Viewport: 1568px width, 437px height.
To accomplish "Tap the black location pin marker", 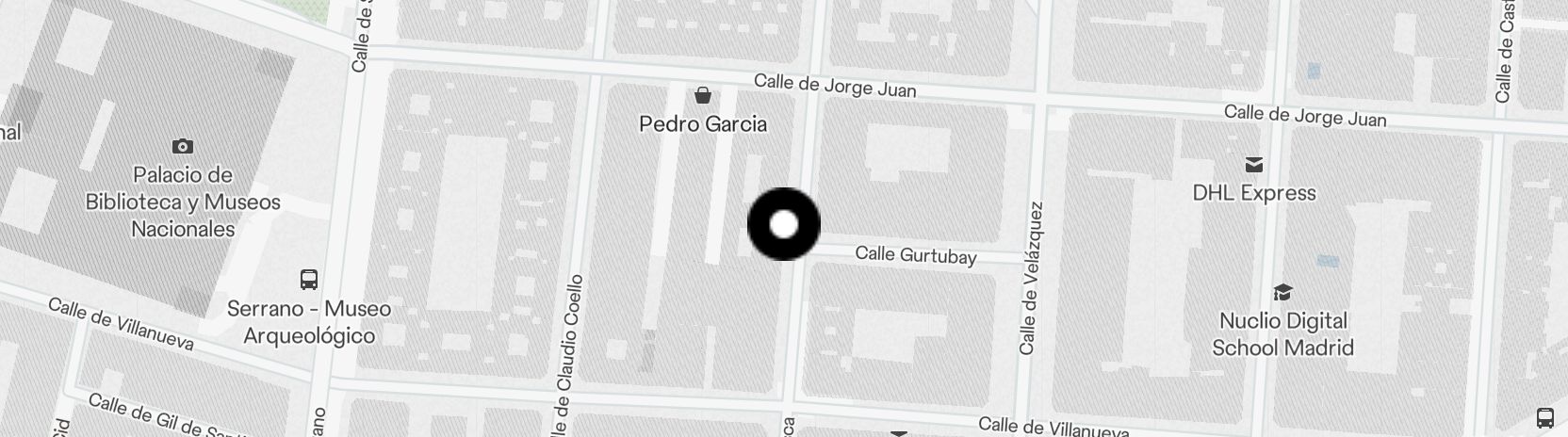I will (783, 224).
